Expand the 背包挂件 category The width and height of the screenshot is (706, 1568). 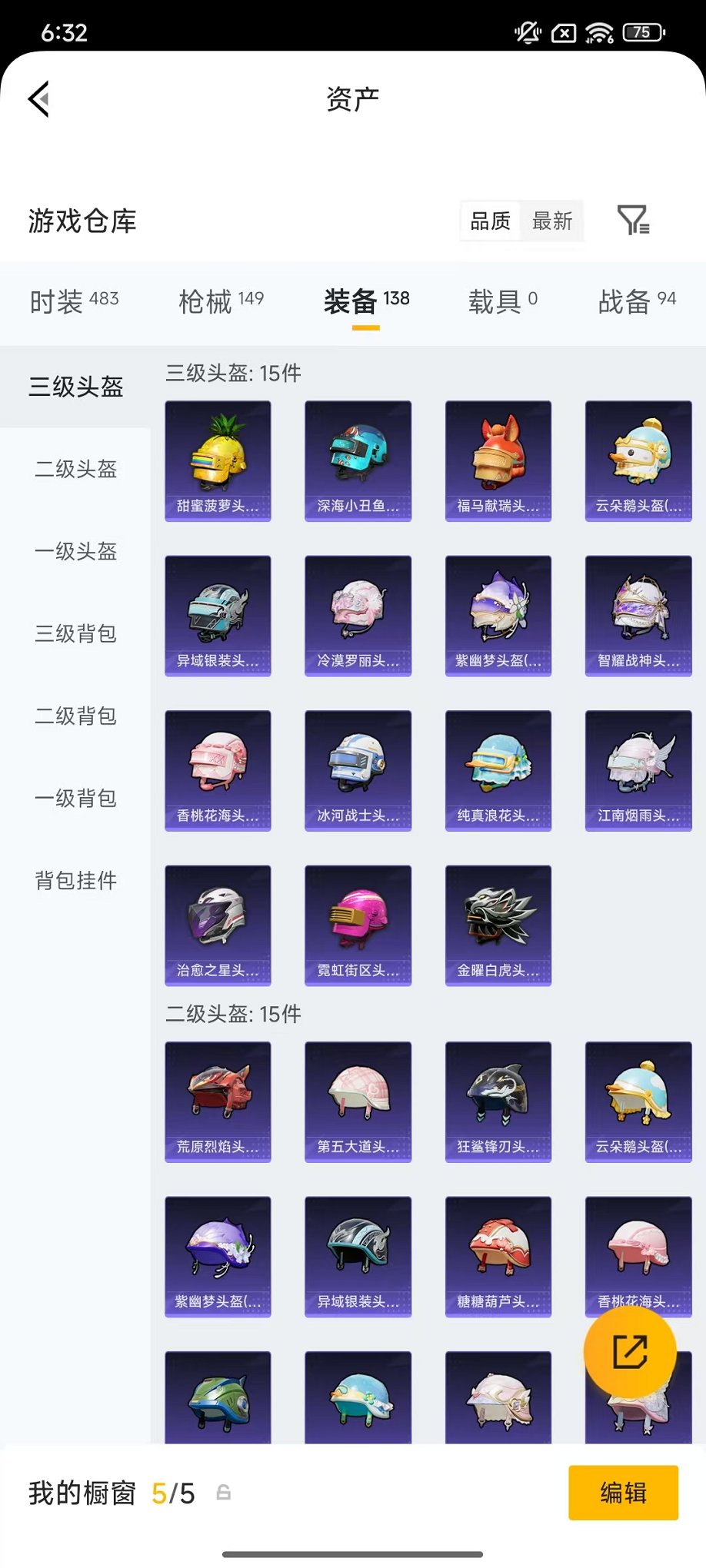click(x=75, y=882)
